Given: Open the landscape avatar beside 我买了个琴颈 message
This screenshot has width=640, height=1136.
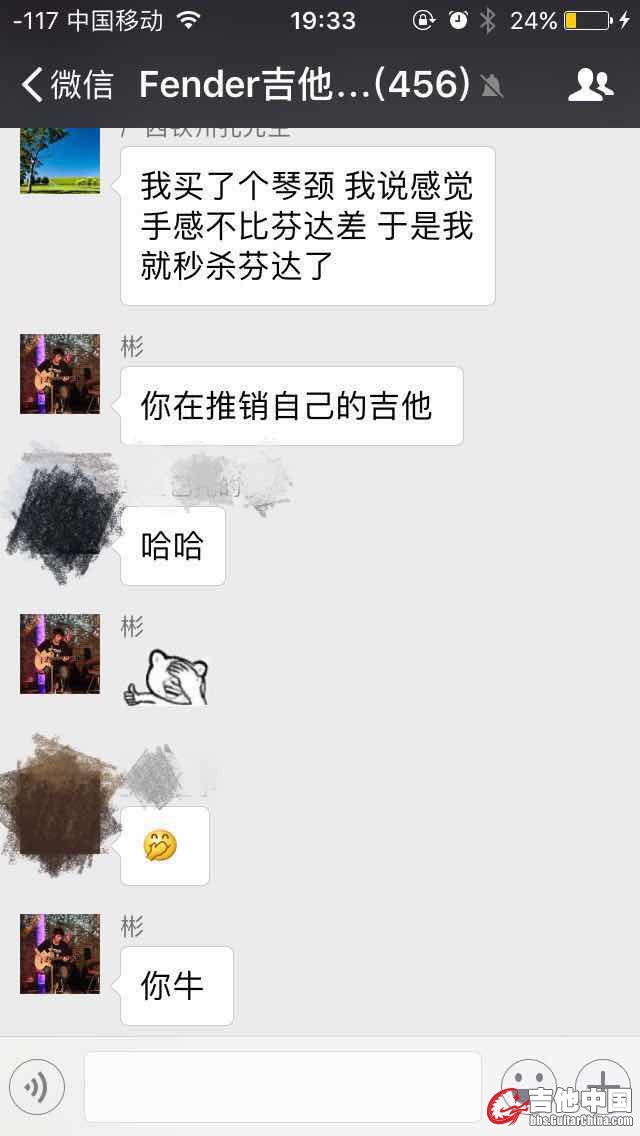Looking at the screenshot, I should 60,160.
